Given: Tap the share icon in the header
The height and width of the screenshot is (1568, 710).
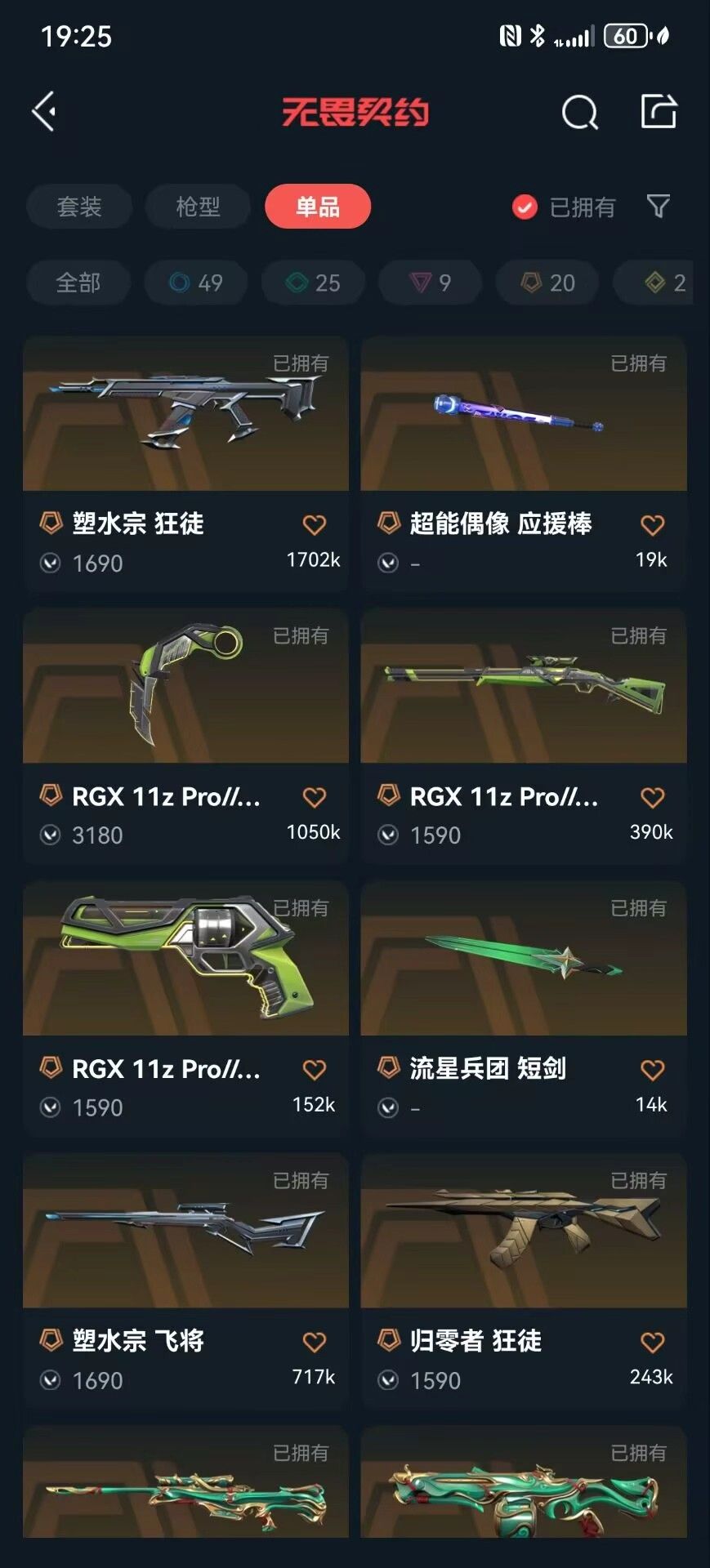Looking at the screenshot, I should point(659,111).
